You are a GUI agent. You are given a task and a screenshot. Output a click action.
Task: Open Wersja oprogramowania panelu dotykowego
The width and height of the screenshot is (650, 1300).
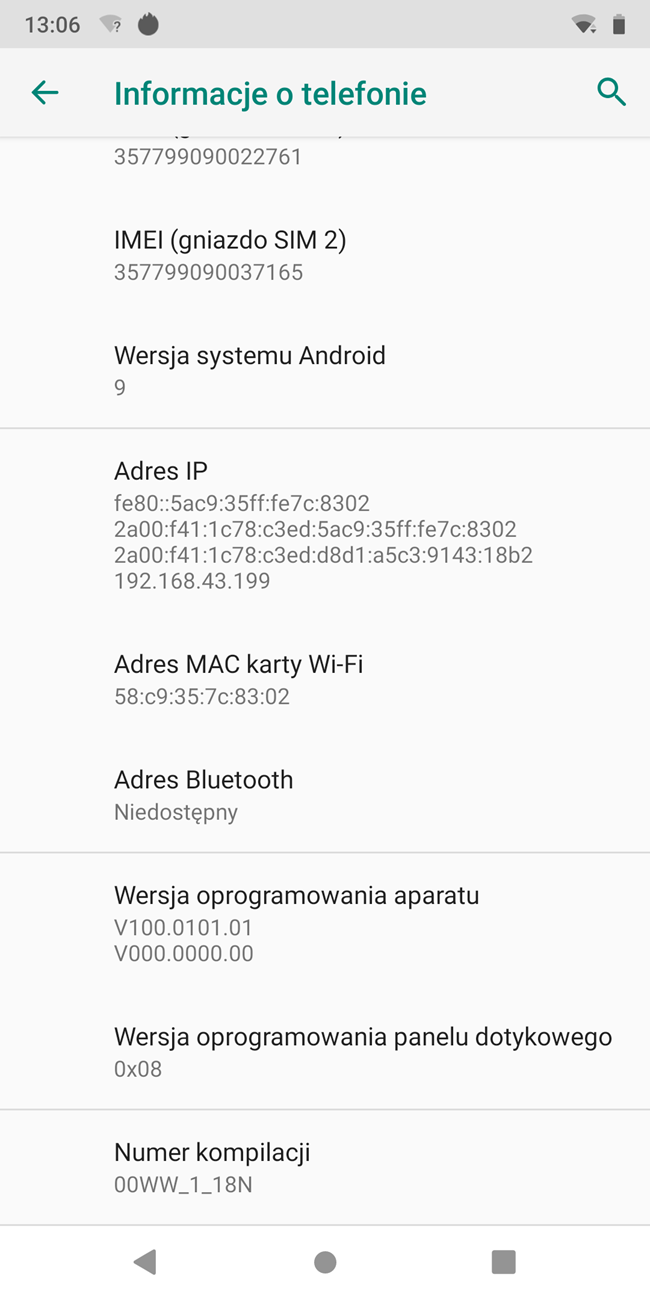pos(325,1052)
